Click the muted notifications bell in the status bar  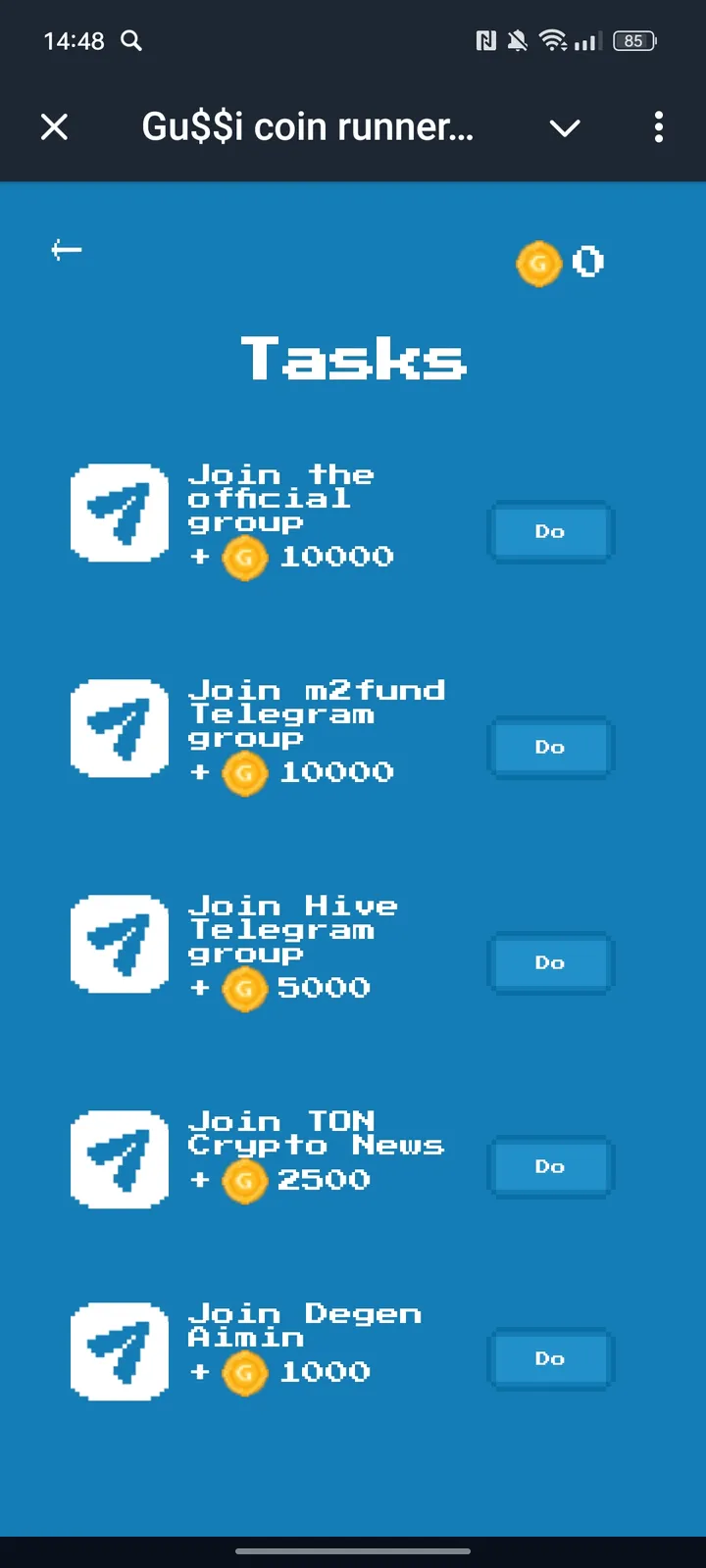517,40
